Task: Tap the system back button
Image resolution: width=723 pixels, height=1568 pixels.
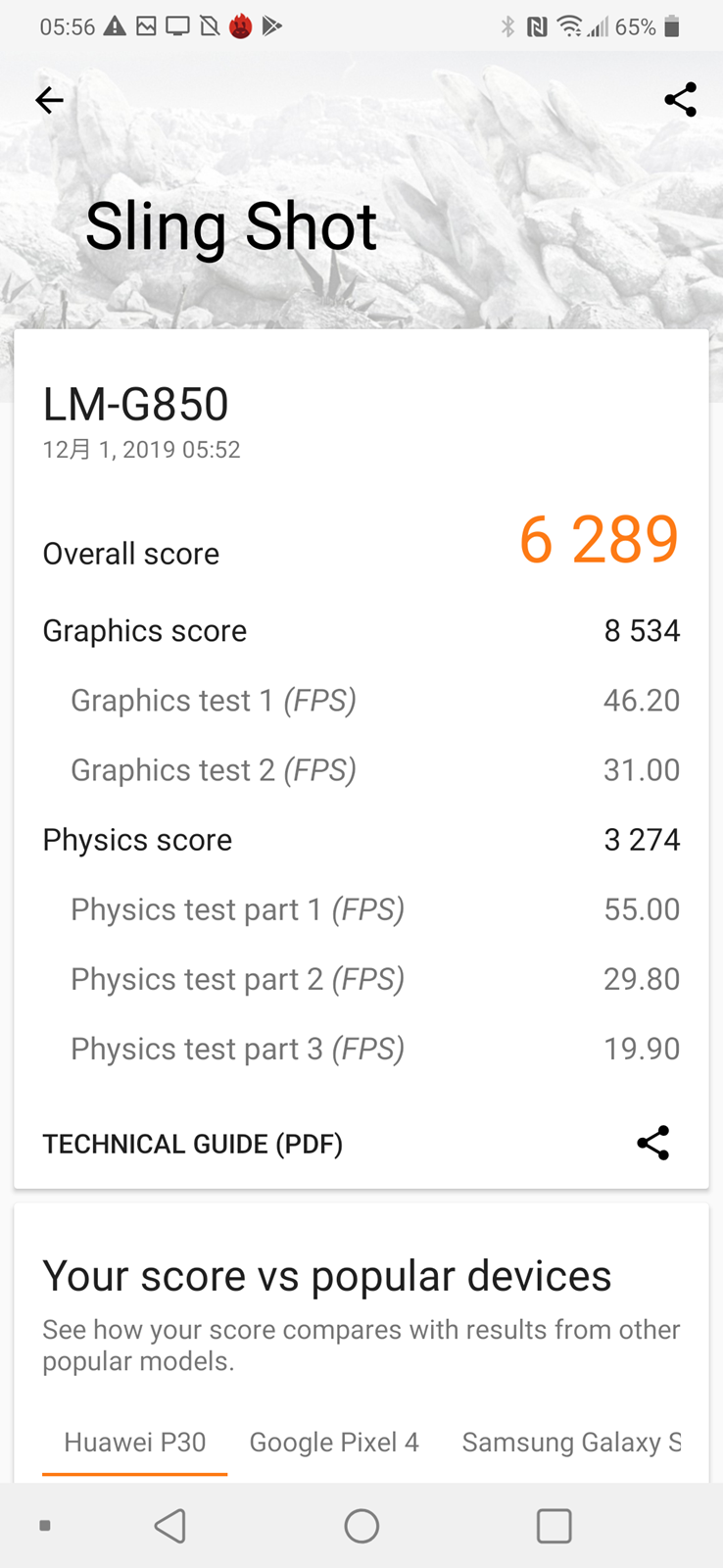Action: coord(170,1526)
